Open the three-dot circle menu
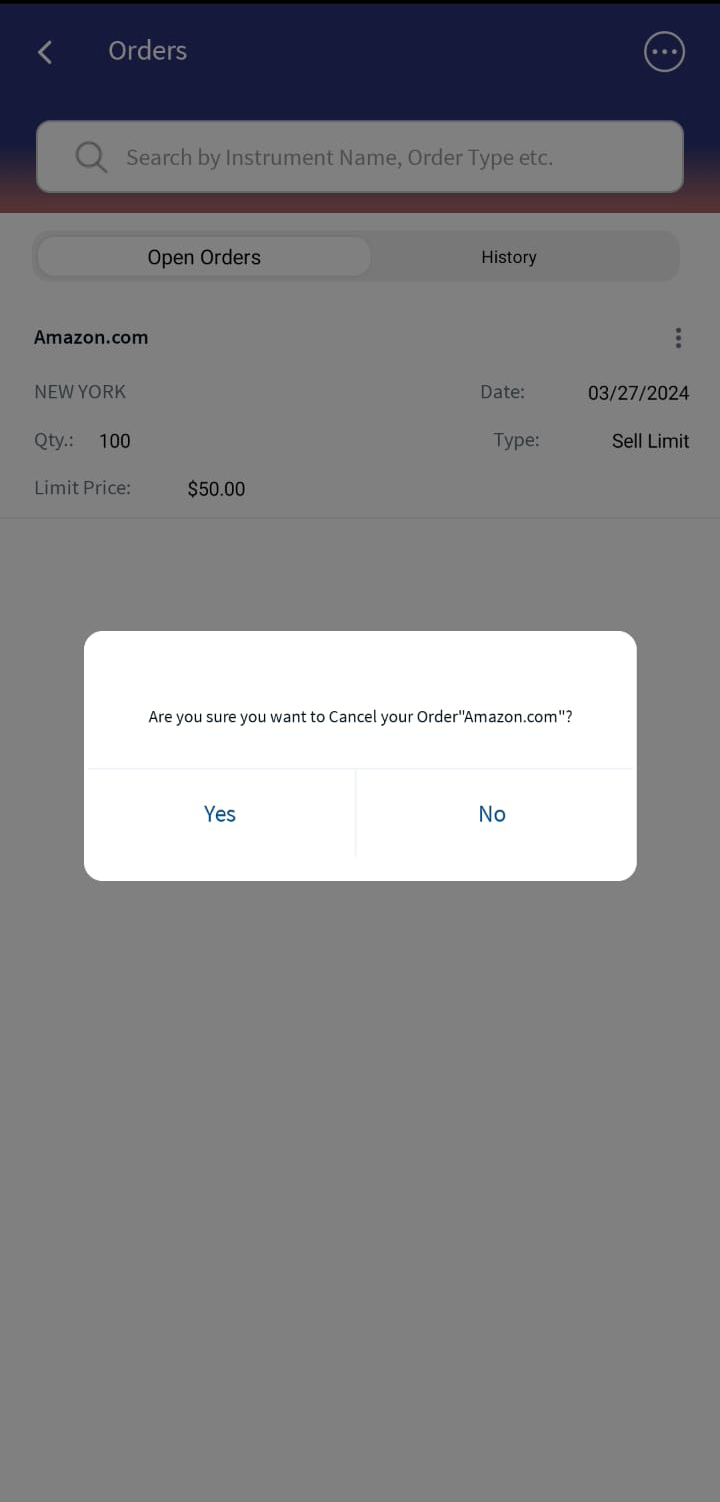This screenshot has width=720, height=1502. click(x=664, y=52)
